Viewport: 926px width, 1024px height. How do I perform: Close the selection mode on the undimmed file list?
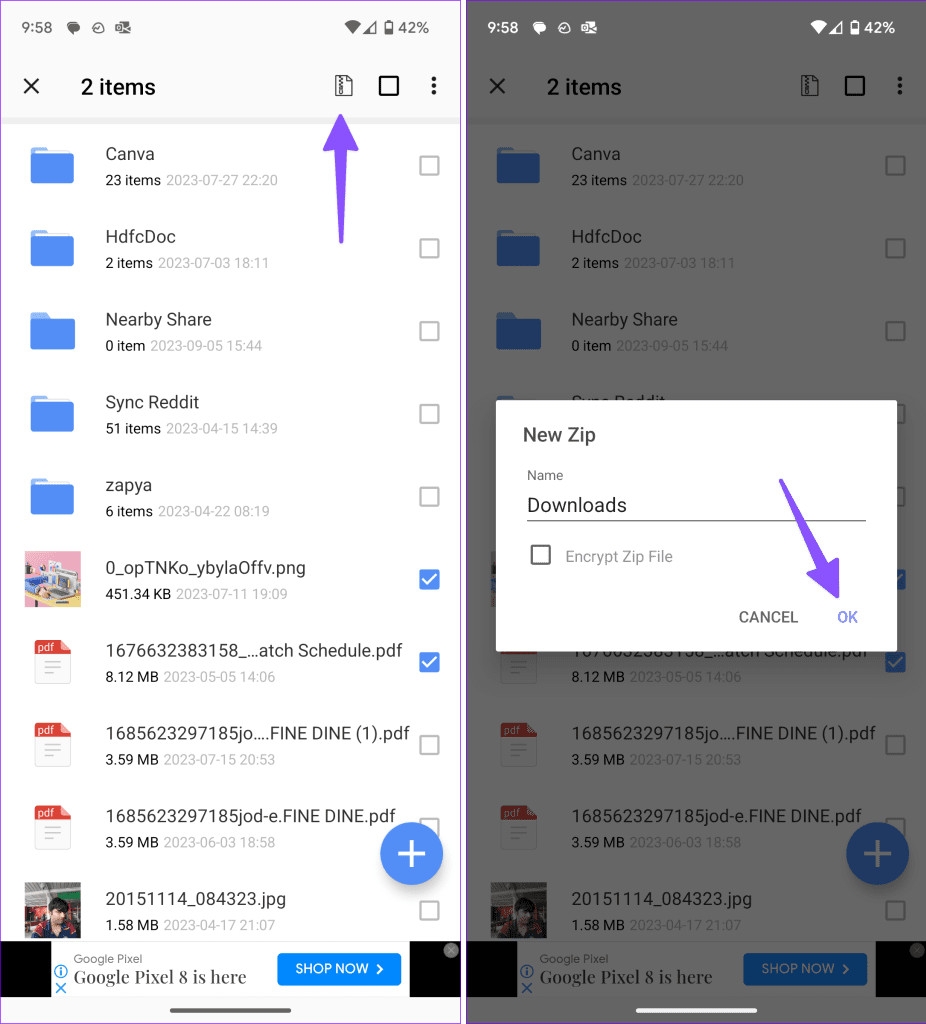(32, 86)
